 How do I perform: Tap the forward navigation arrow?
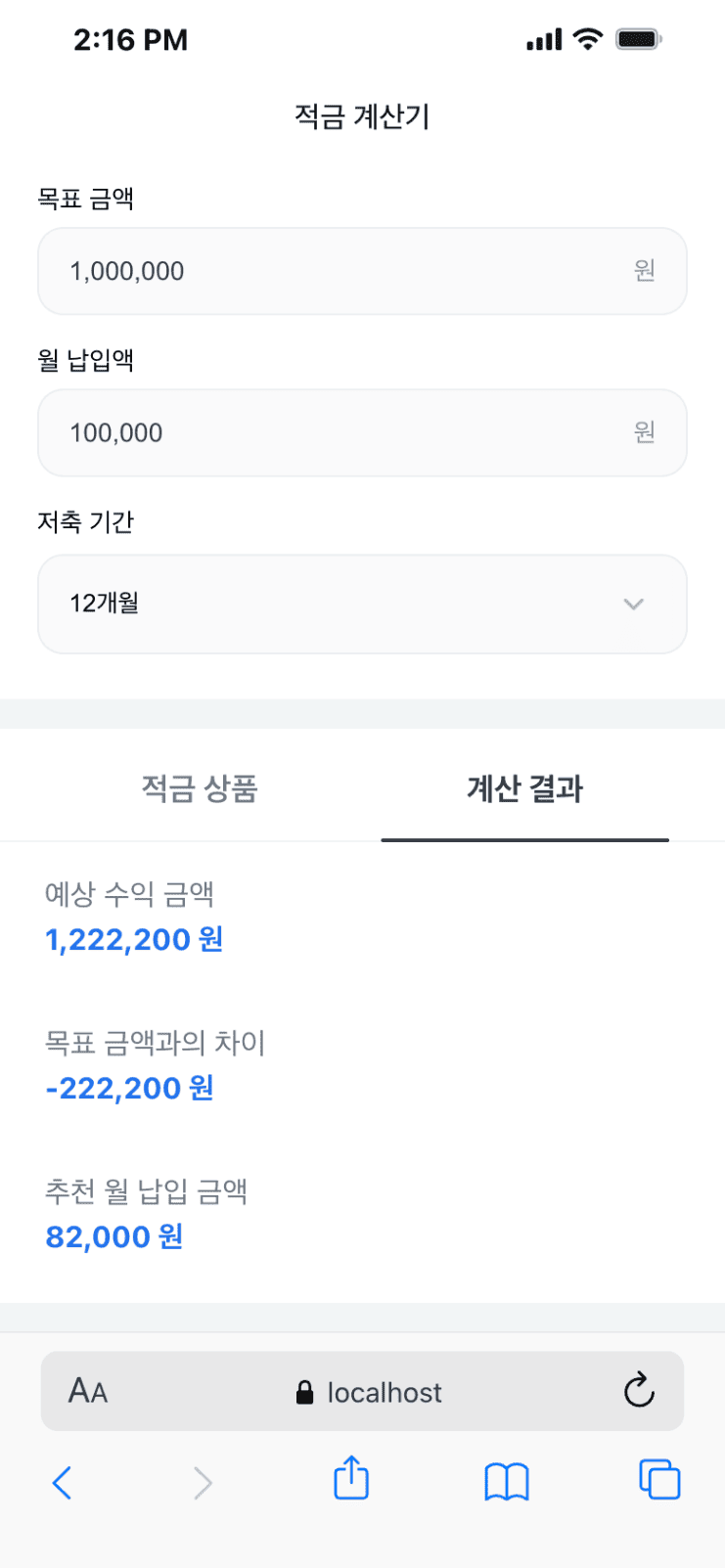tap(203, 1482)
